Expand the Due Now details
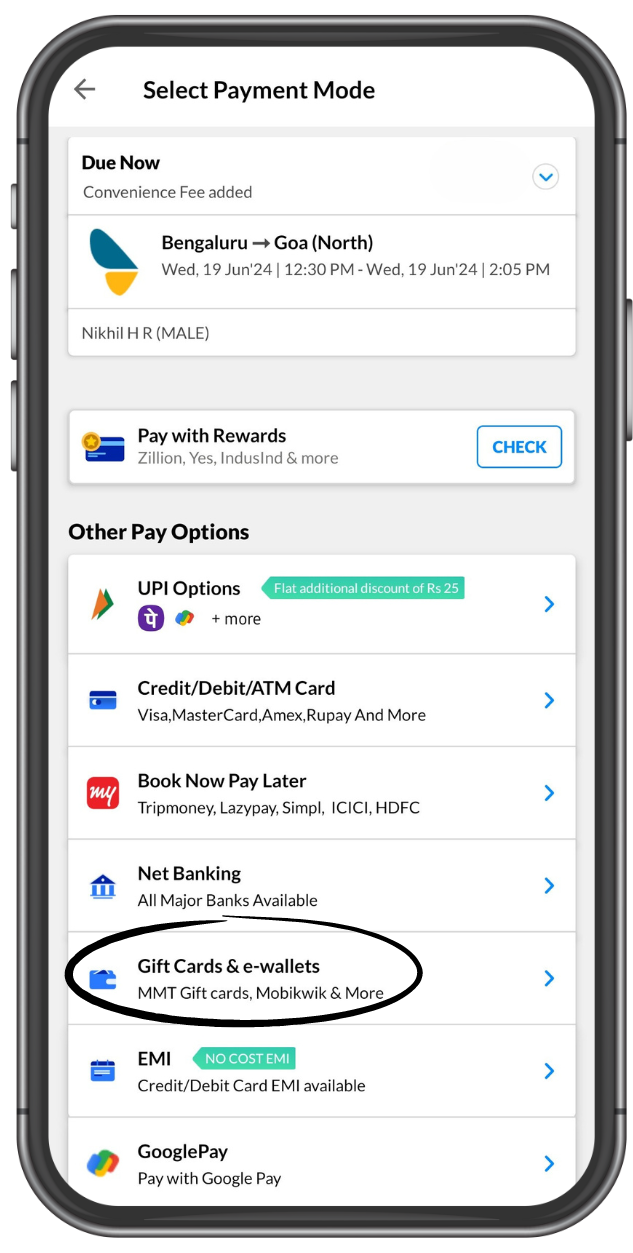Image resolution: width=633 pixels, height=1253 pixels. pos(545,177)
